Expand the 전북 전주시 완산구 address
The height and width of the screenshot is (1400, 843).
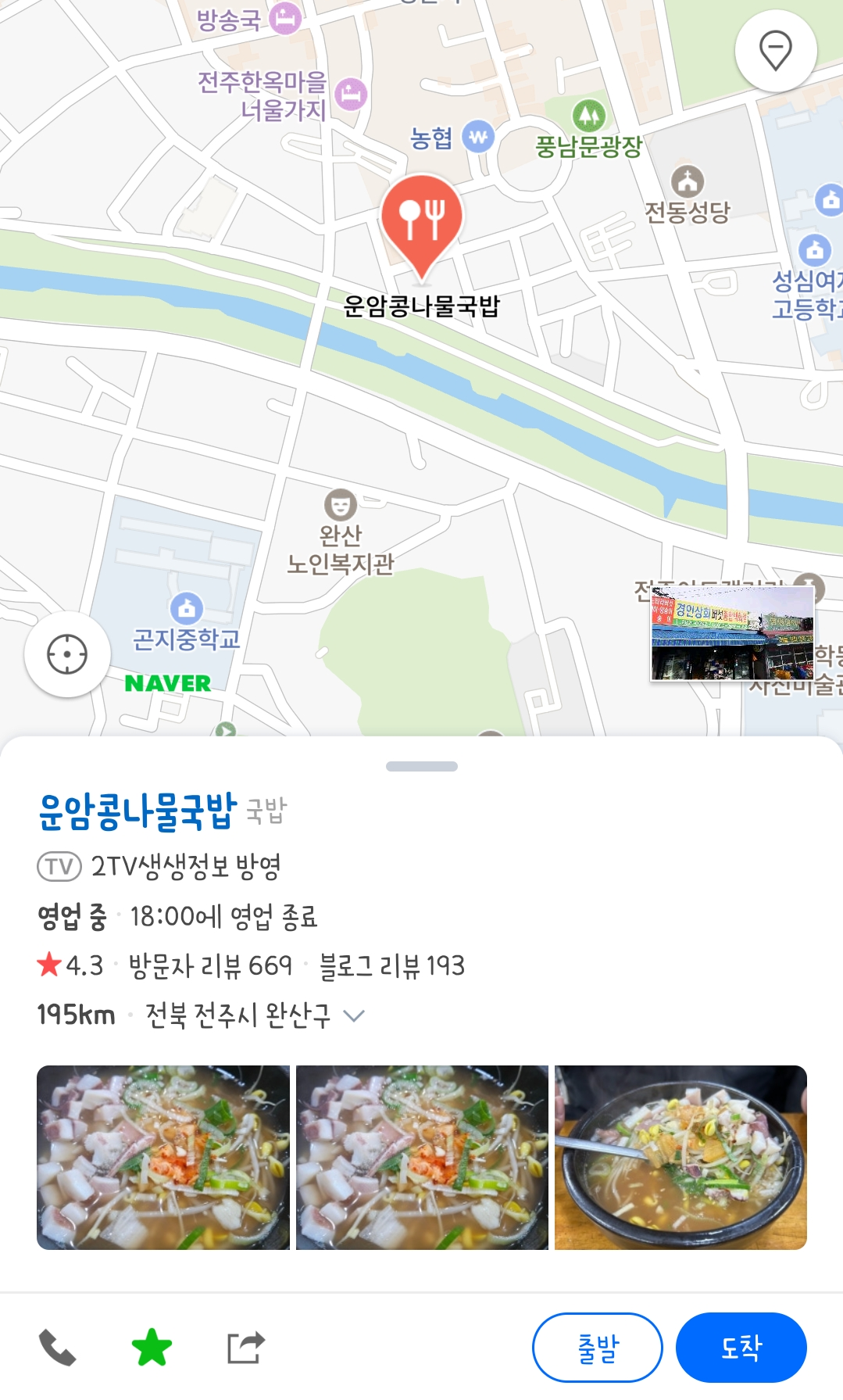click(x=354, y=1015)
